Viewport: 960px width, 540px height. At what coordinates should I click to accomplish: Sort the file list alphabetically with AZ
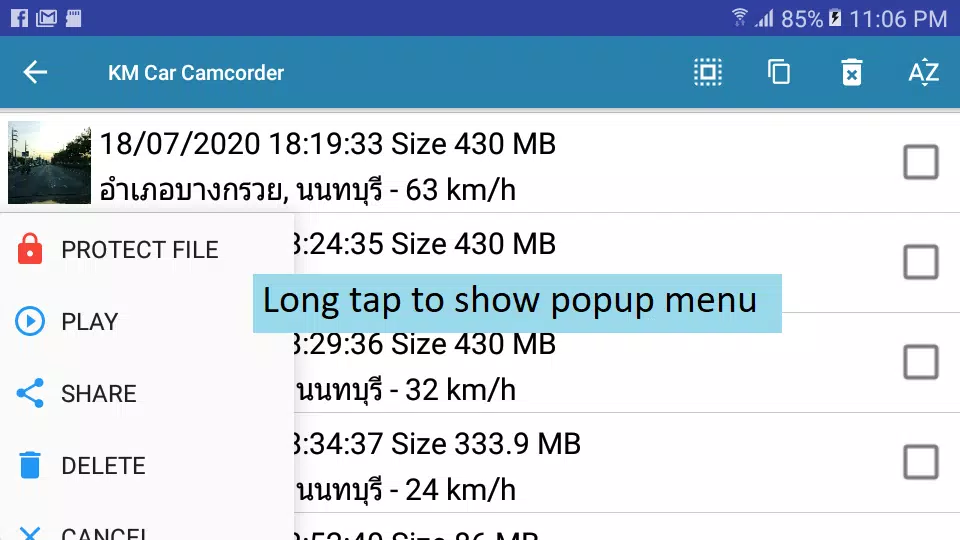click(x=924, y=72)
